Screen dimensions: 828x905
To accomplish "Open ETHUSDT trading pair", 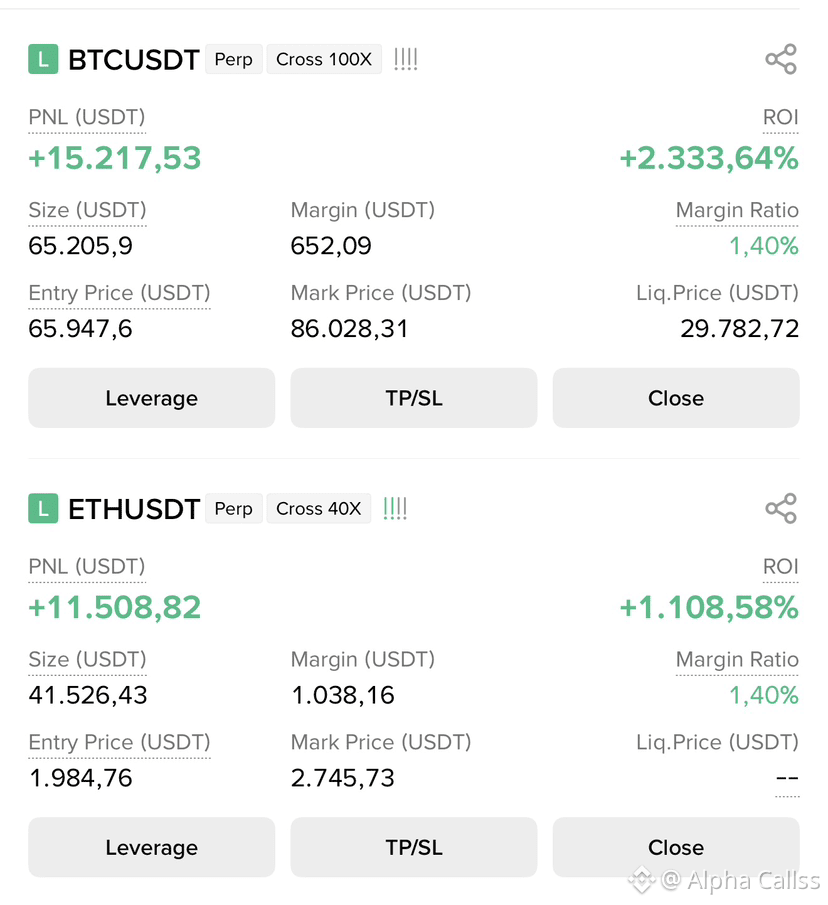I will (x=134, y=509).
